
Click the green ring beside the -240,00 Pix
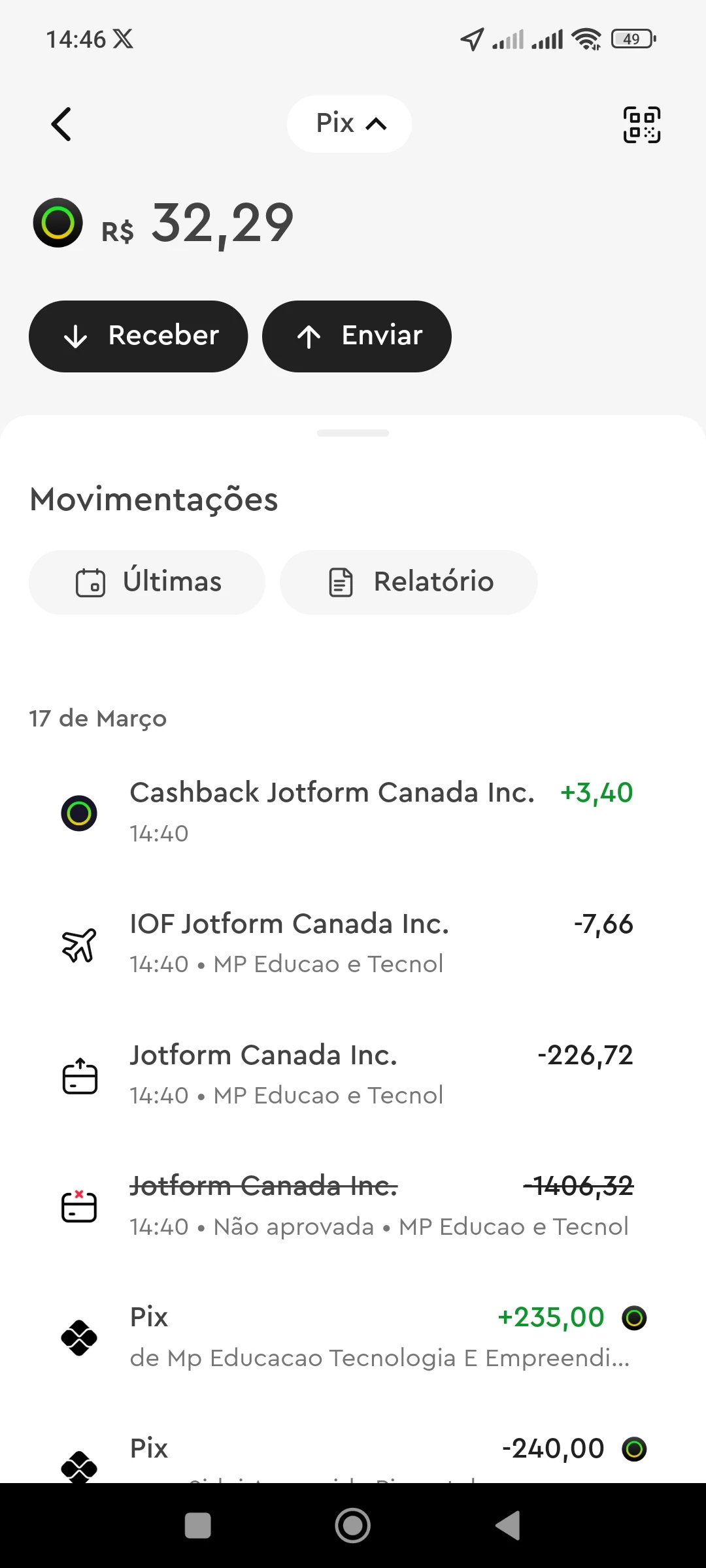635,1448
